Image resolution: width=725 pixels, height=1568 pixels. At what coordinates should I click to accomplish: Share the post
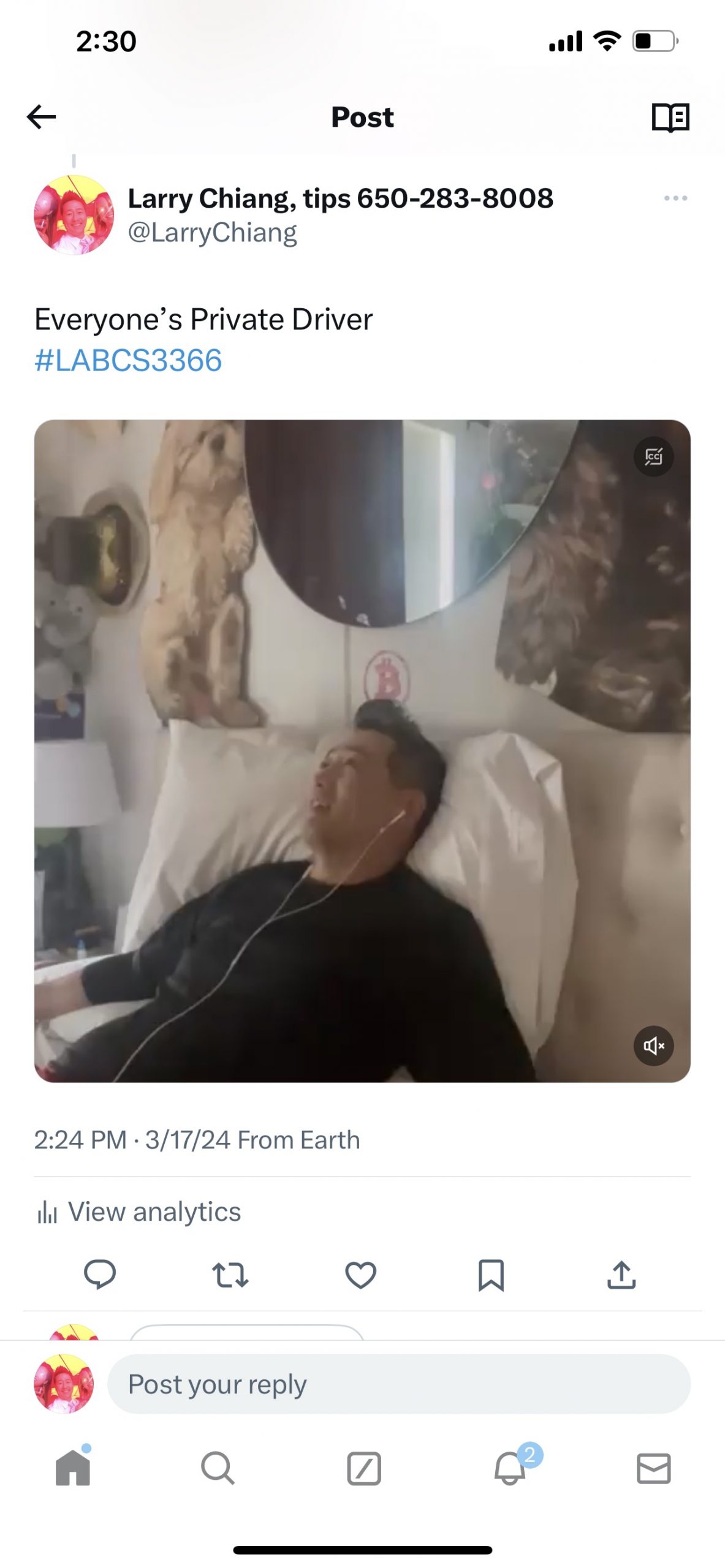(x=621, y=1275)
